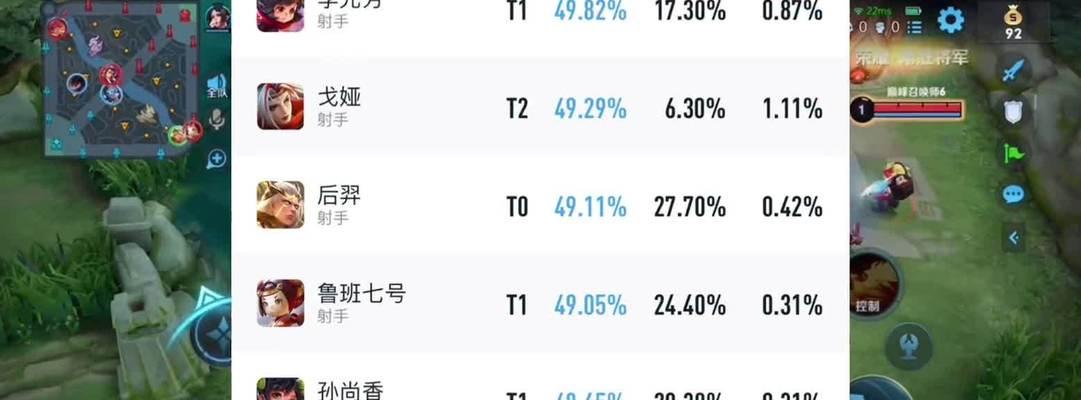Open the gold shop showing 92
This screenshot has height=400, width=1081.
pyautogui.click(x=1013, y=21)
